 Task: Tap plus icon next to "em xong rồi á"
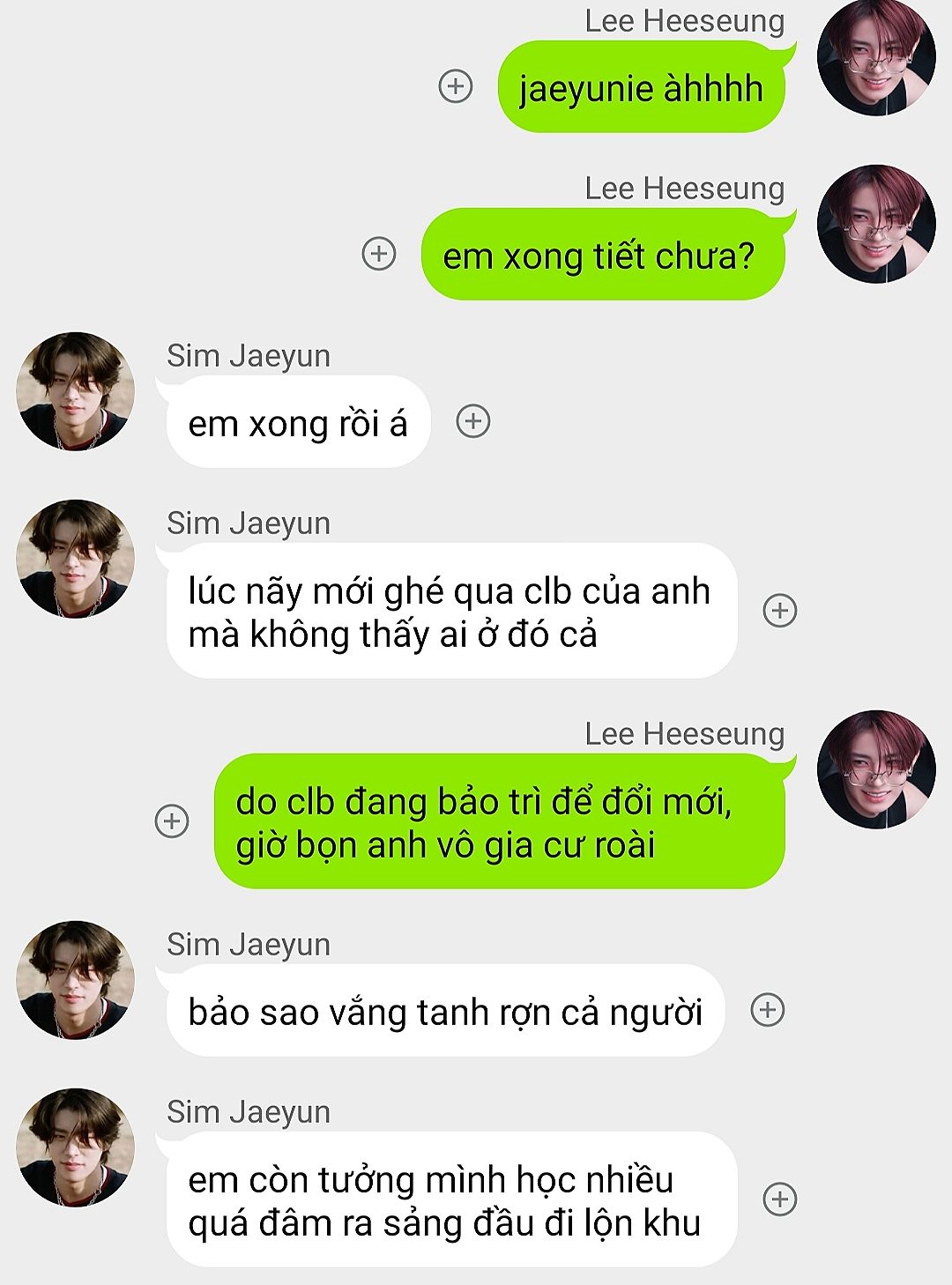tap(473, 421)
